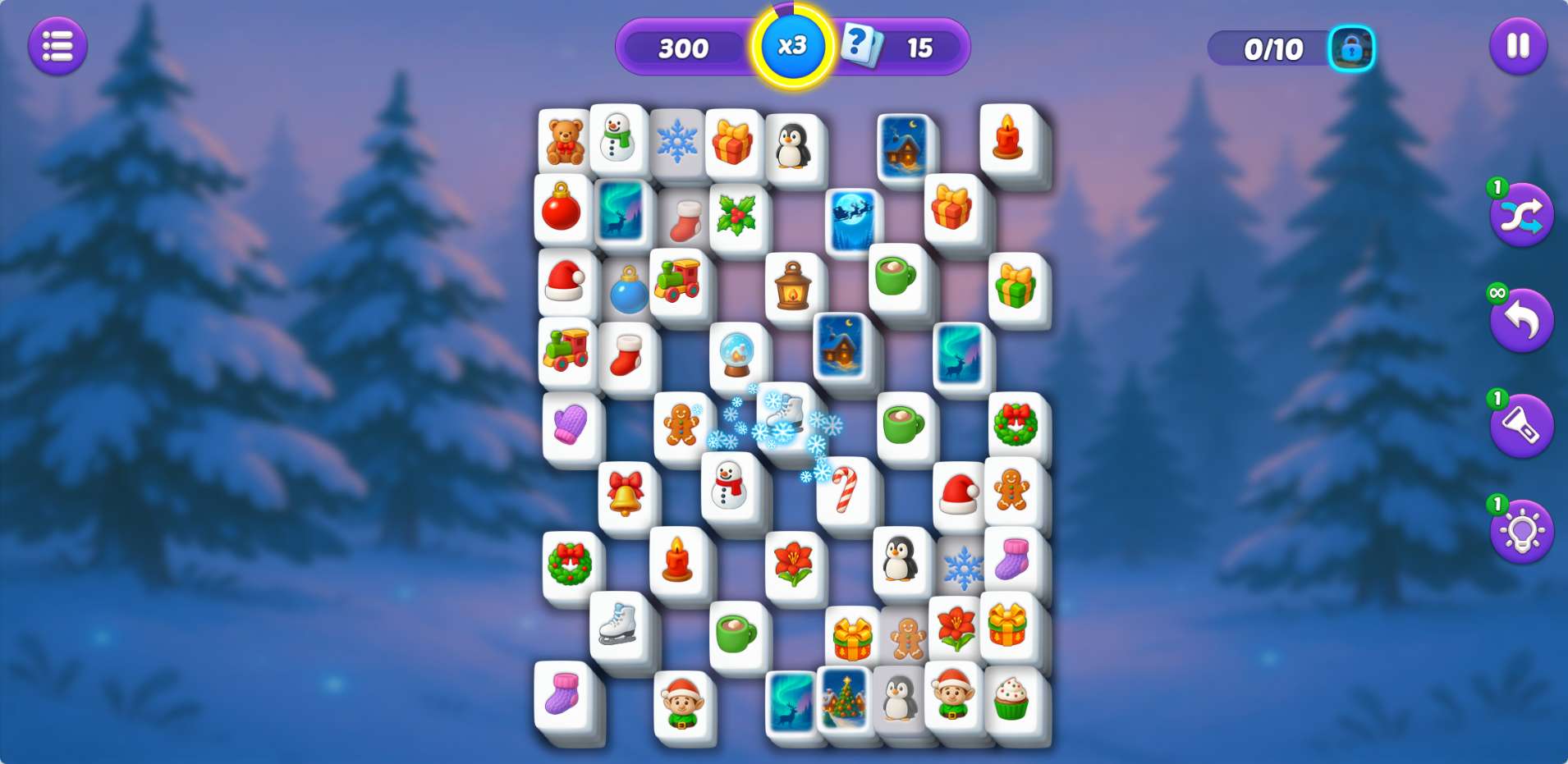Select the lantern tile

[x=792, y=286]
